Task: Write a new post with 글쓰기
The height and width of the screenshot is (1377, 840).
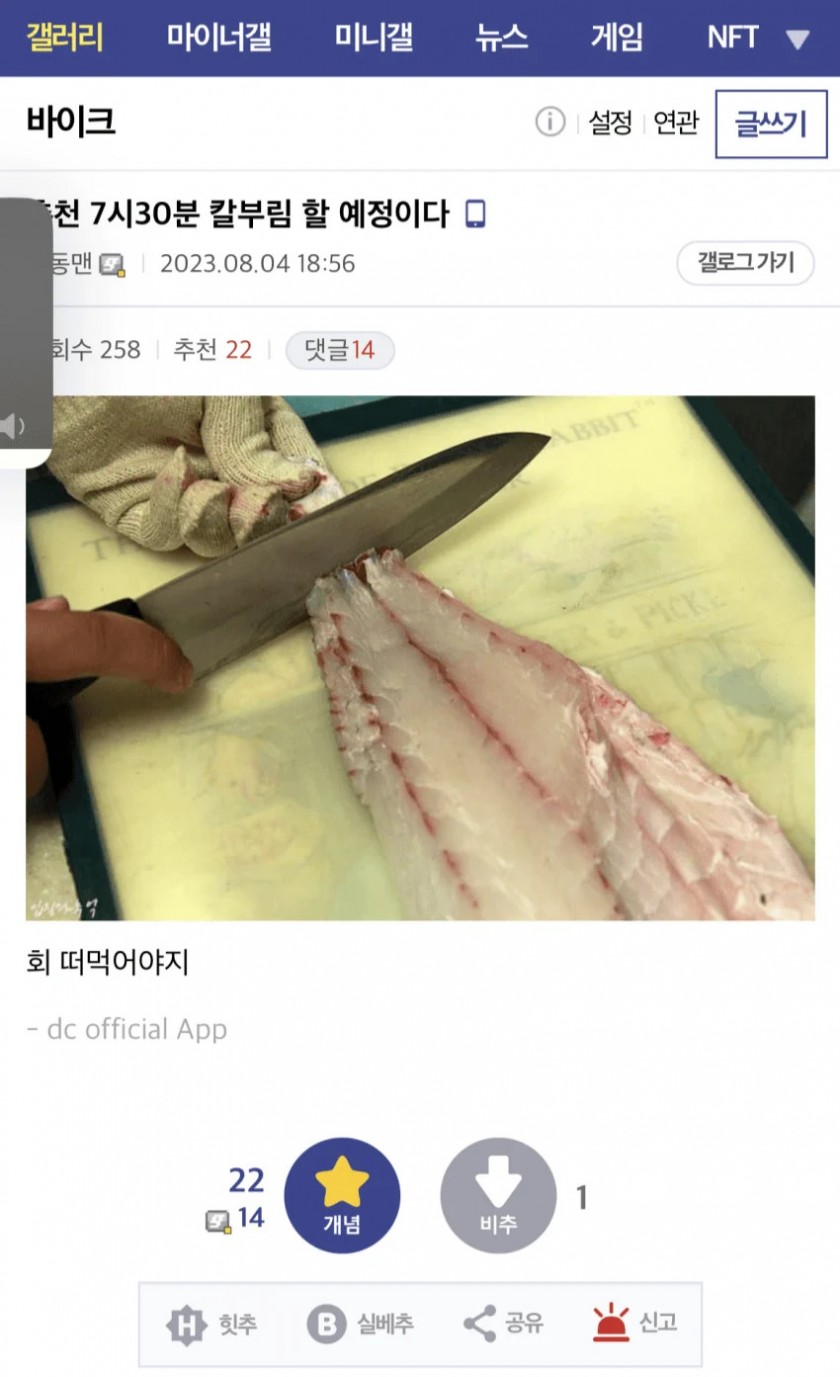Action: click(x=770, y=124)
